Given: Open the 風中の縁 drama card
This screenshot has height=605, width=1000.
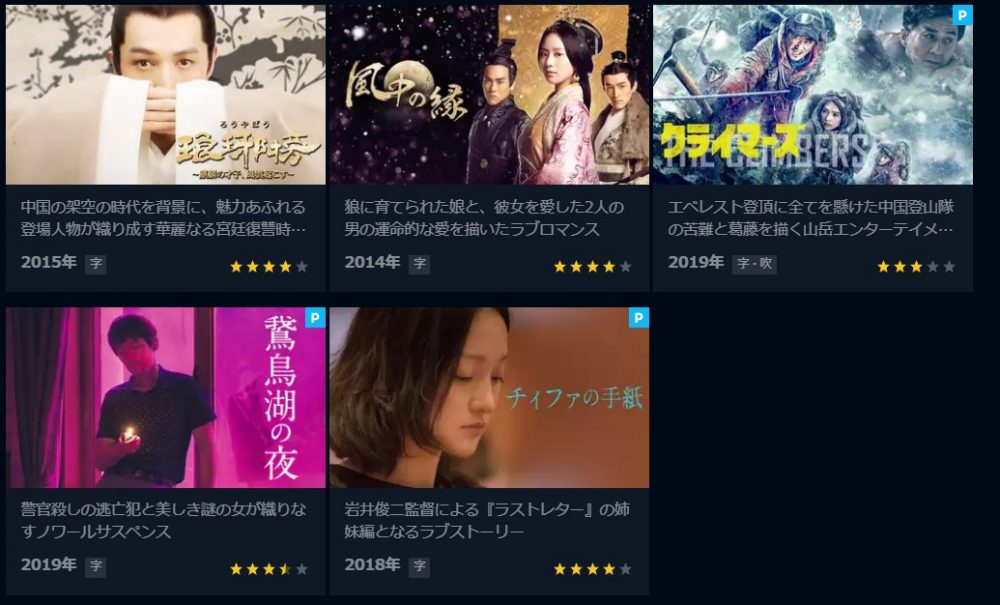Looking at the screenshot, I should tap(489, 96).
